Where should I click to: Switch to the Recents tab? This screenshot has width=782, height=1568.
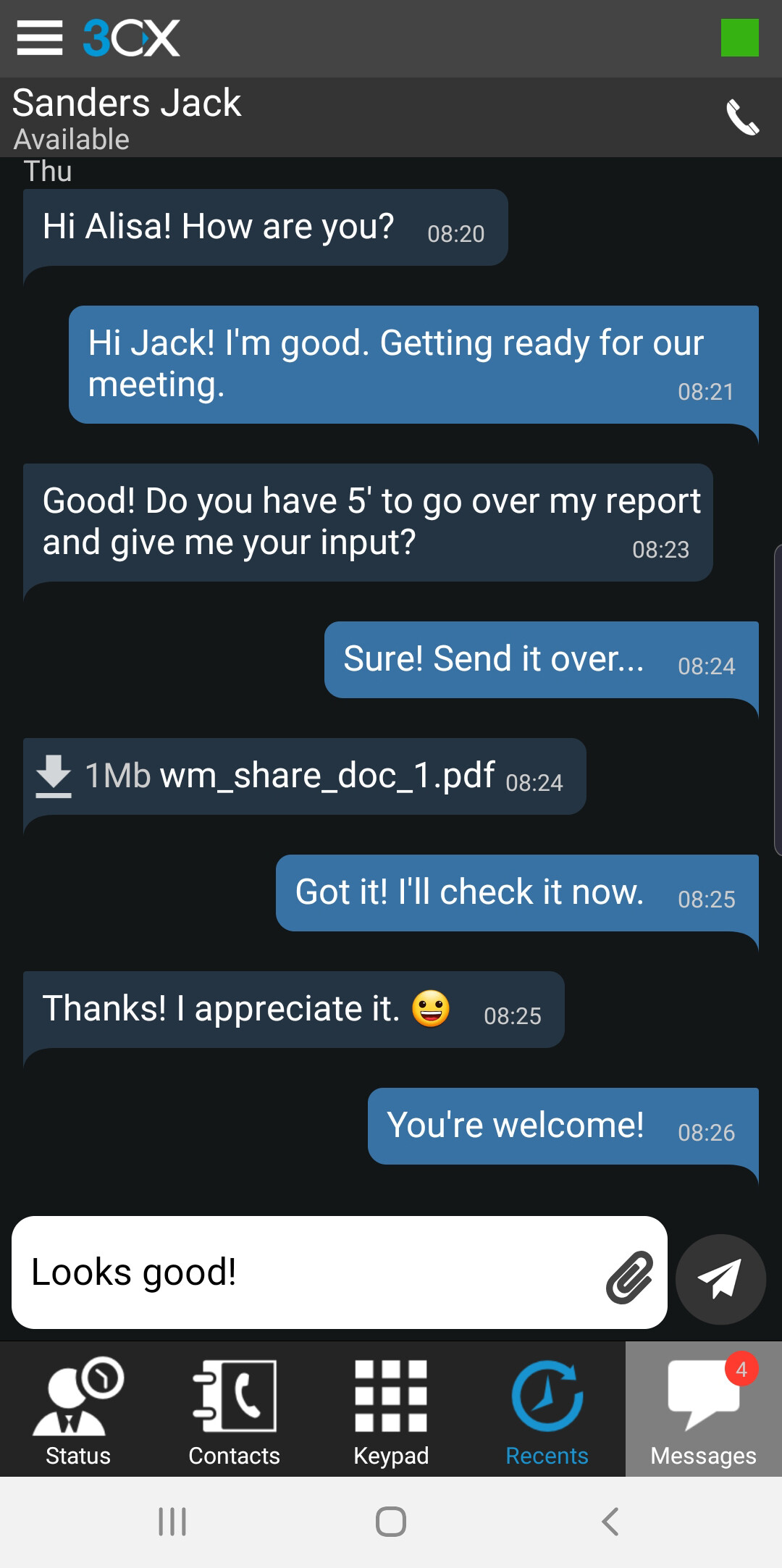pyautogui.click(x=547, y=1409)
